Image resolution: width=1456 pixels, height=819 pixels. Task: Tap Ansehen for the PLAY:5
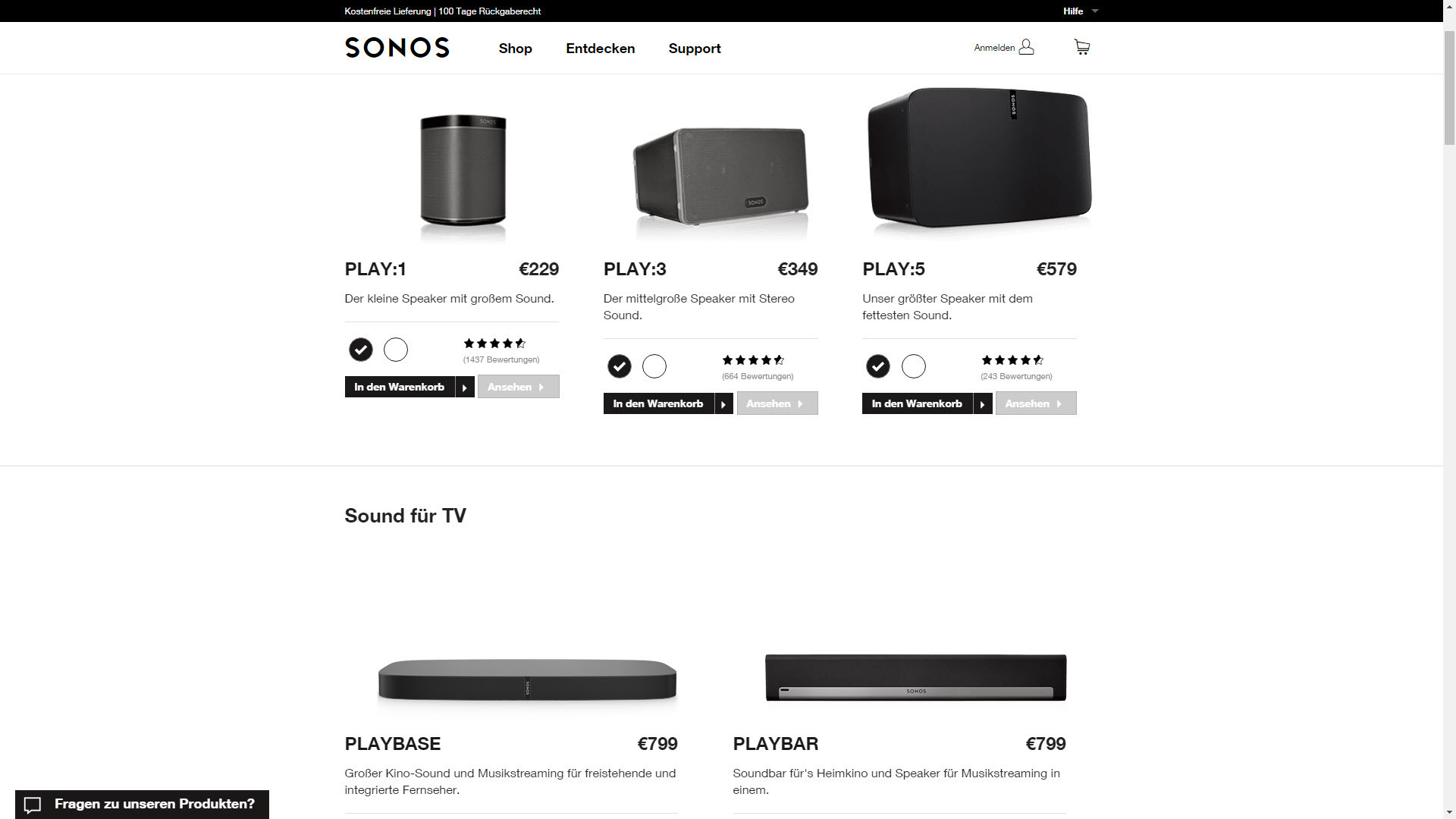point(1035,403)
